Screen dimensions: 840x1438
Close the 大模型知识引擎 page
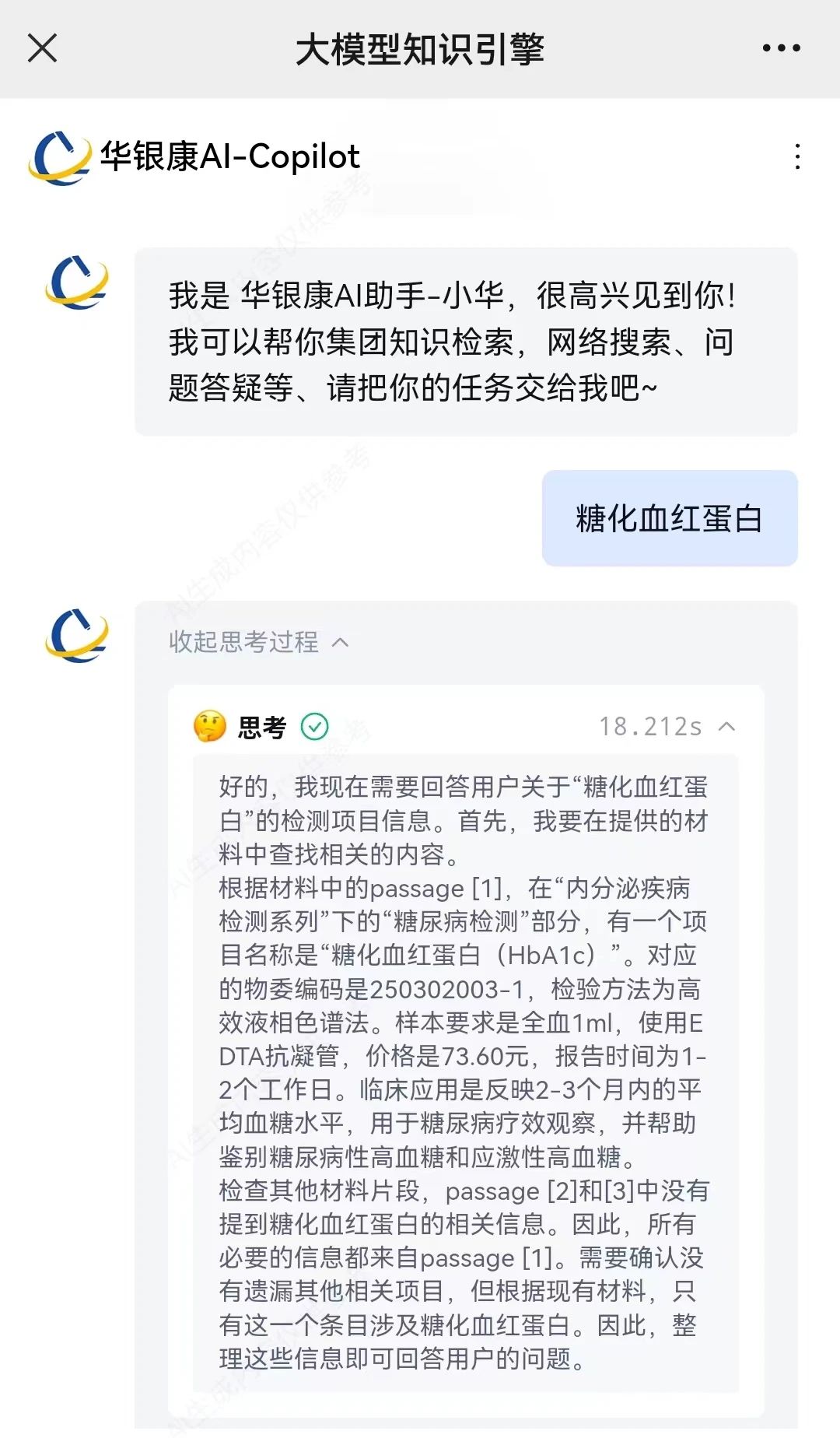(42, 48)
